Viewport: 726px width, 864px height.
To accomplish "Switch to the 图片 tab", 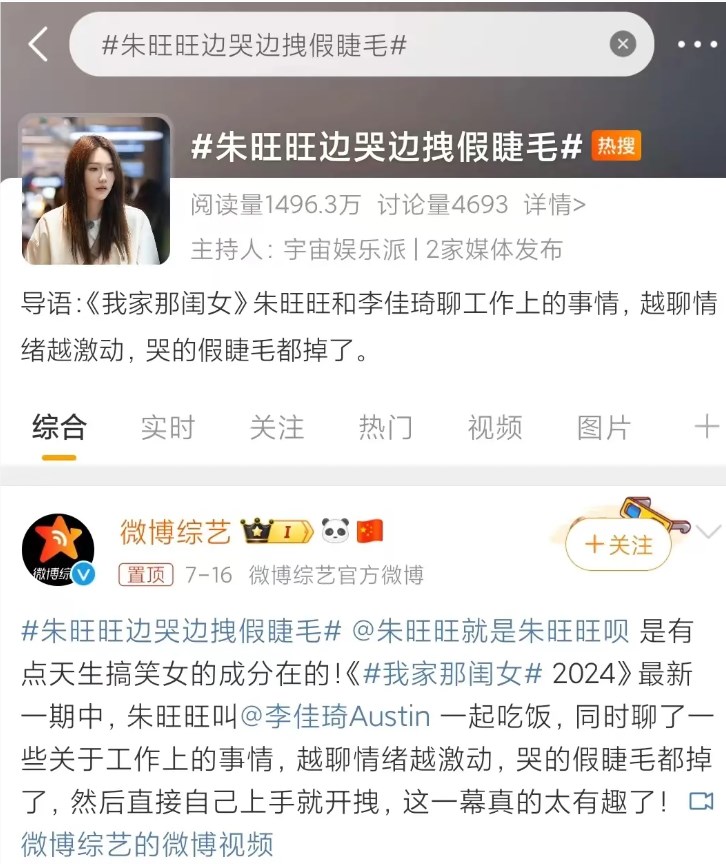I will pos(603,428).
